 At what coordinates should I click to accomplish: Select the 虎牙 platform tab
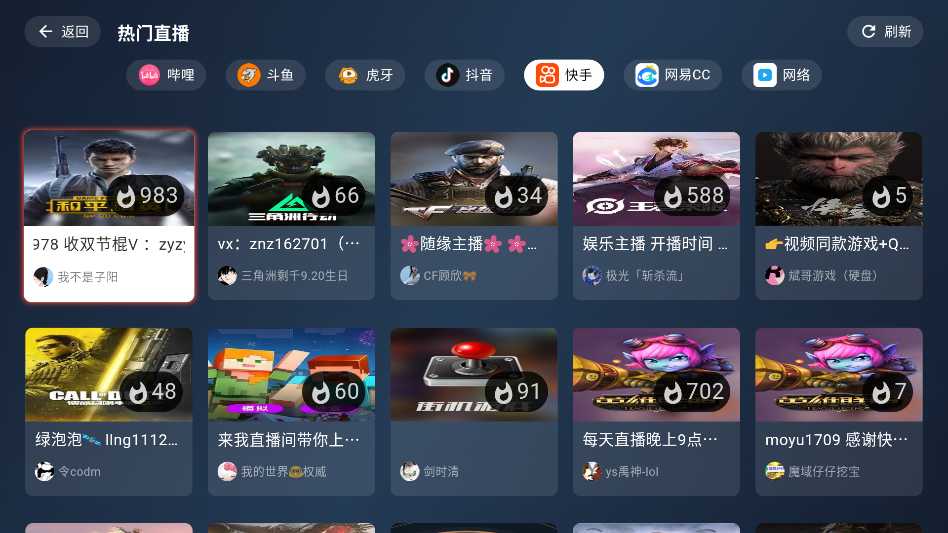(364, 75)
